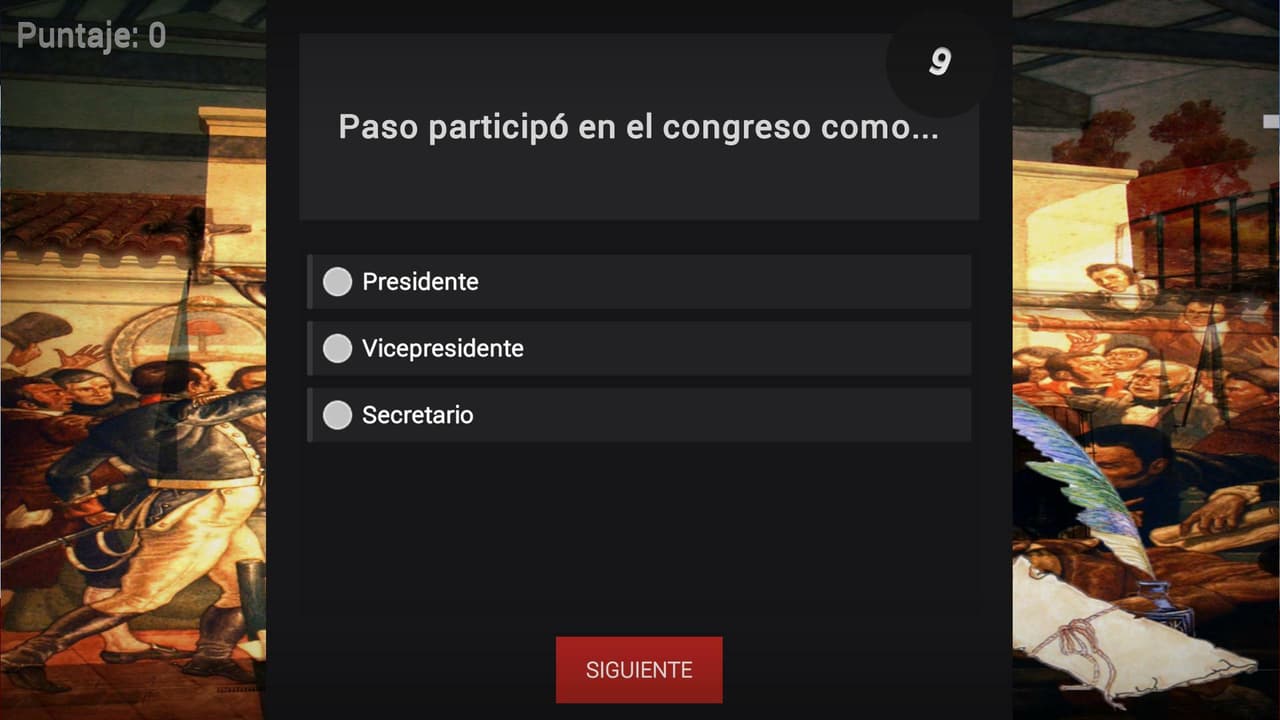1280x720 pixels.
Task: Pick the Secretario option
Action: 639,415
